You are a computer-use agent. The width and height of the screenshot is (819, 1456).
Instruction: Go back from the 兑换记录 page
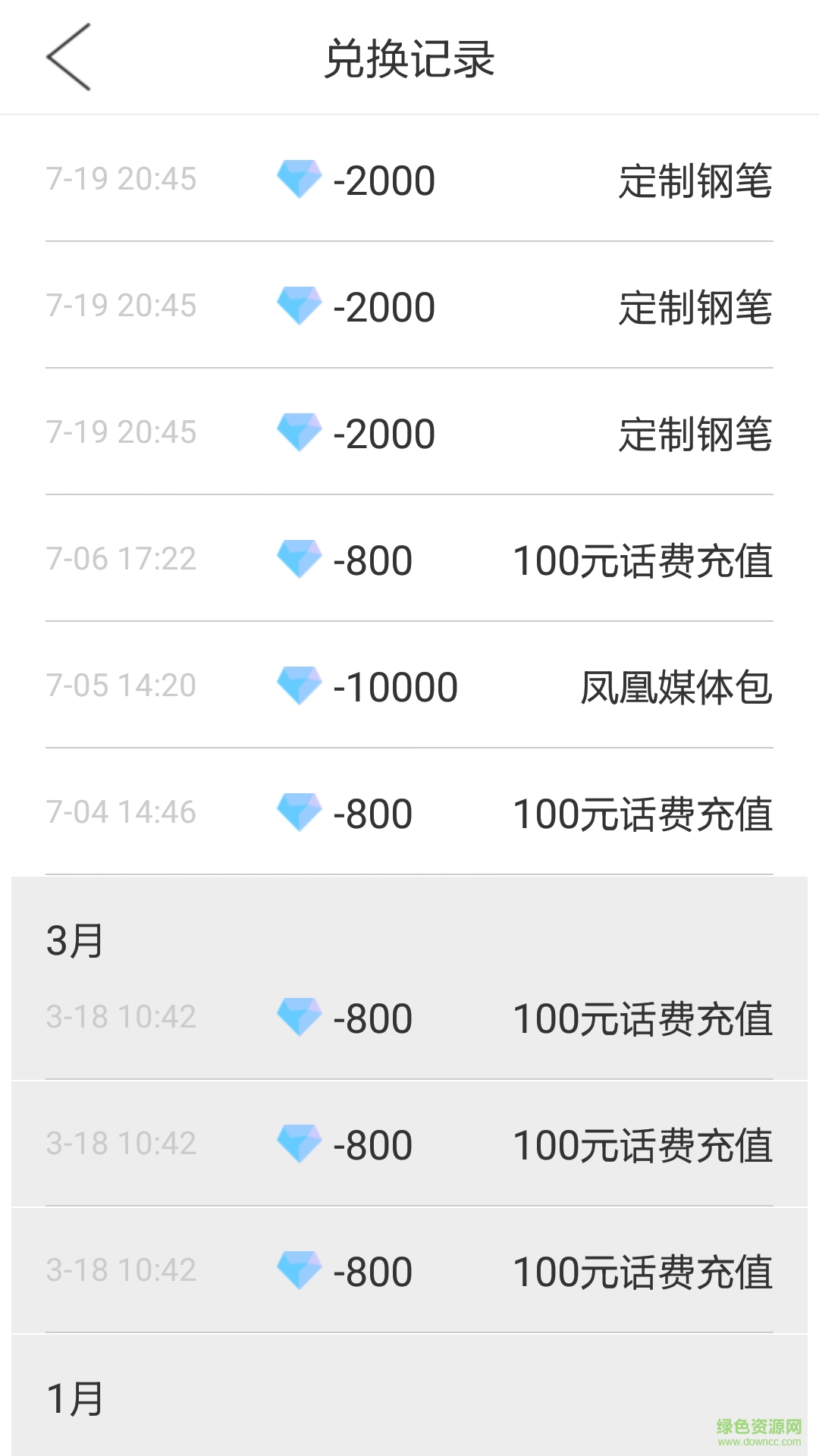68,58
